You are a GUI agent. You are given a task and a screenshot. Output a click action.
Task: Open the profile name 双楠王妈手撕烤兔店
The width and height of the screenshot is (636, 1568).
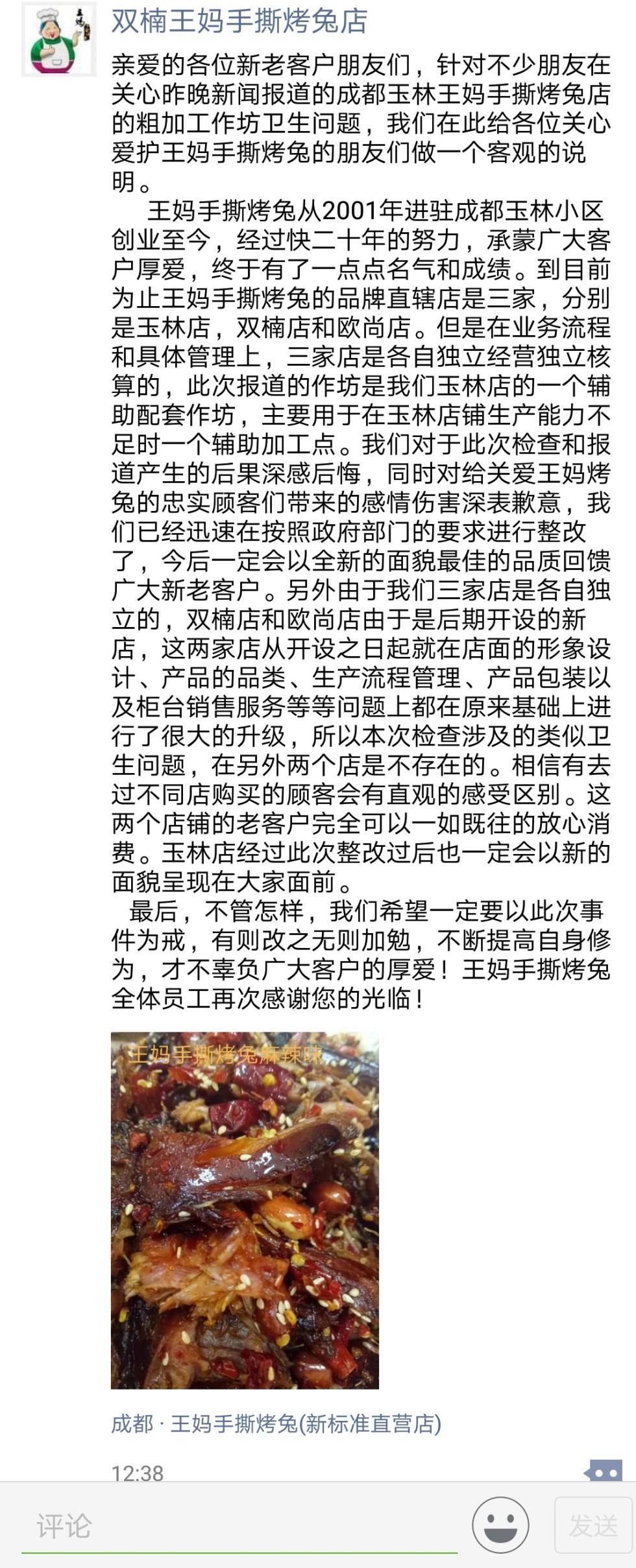[x=239, y=22]
